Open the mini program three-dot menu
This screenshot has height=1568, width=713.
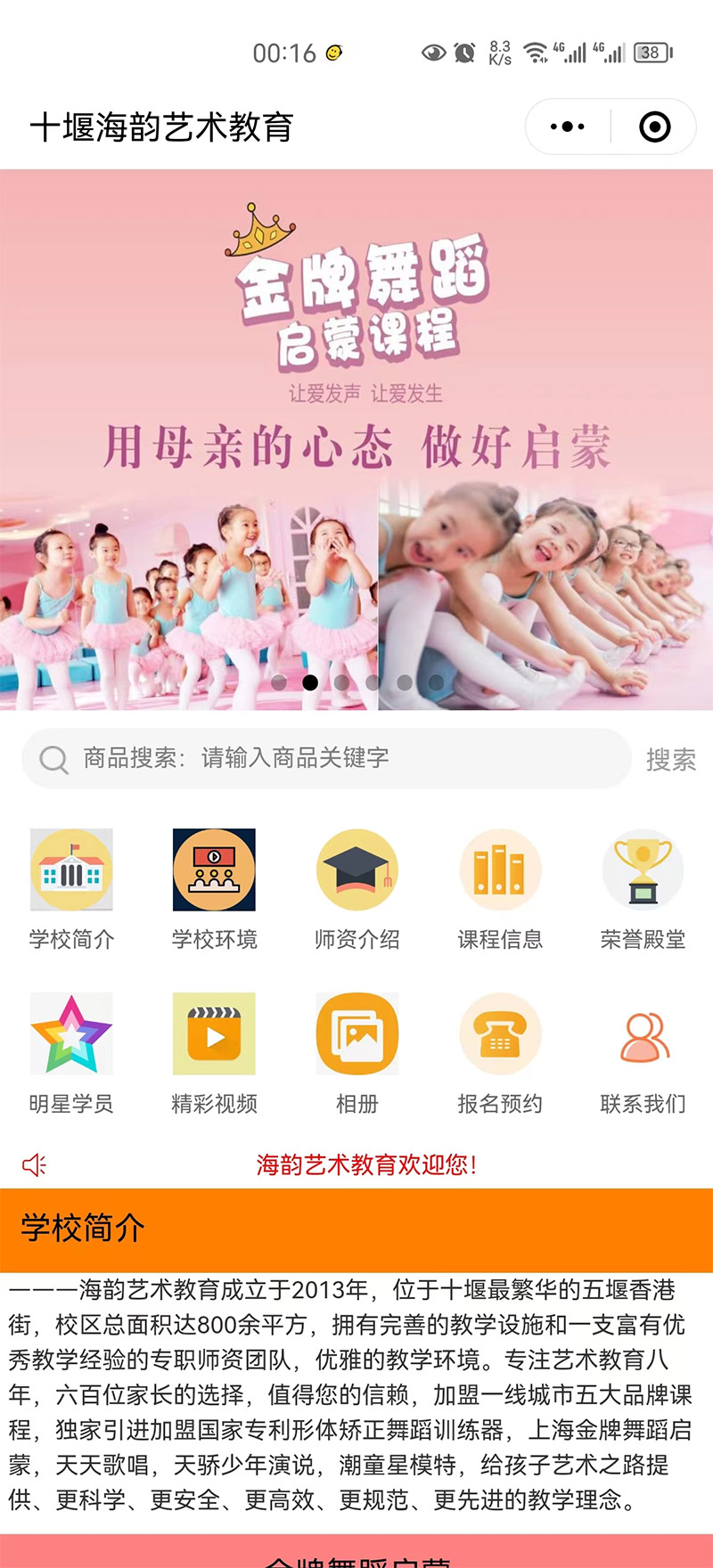click(x=568, y=127)
